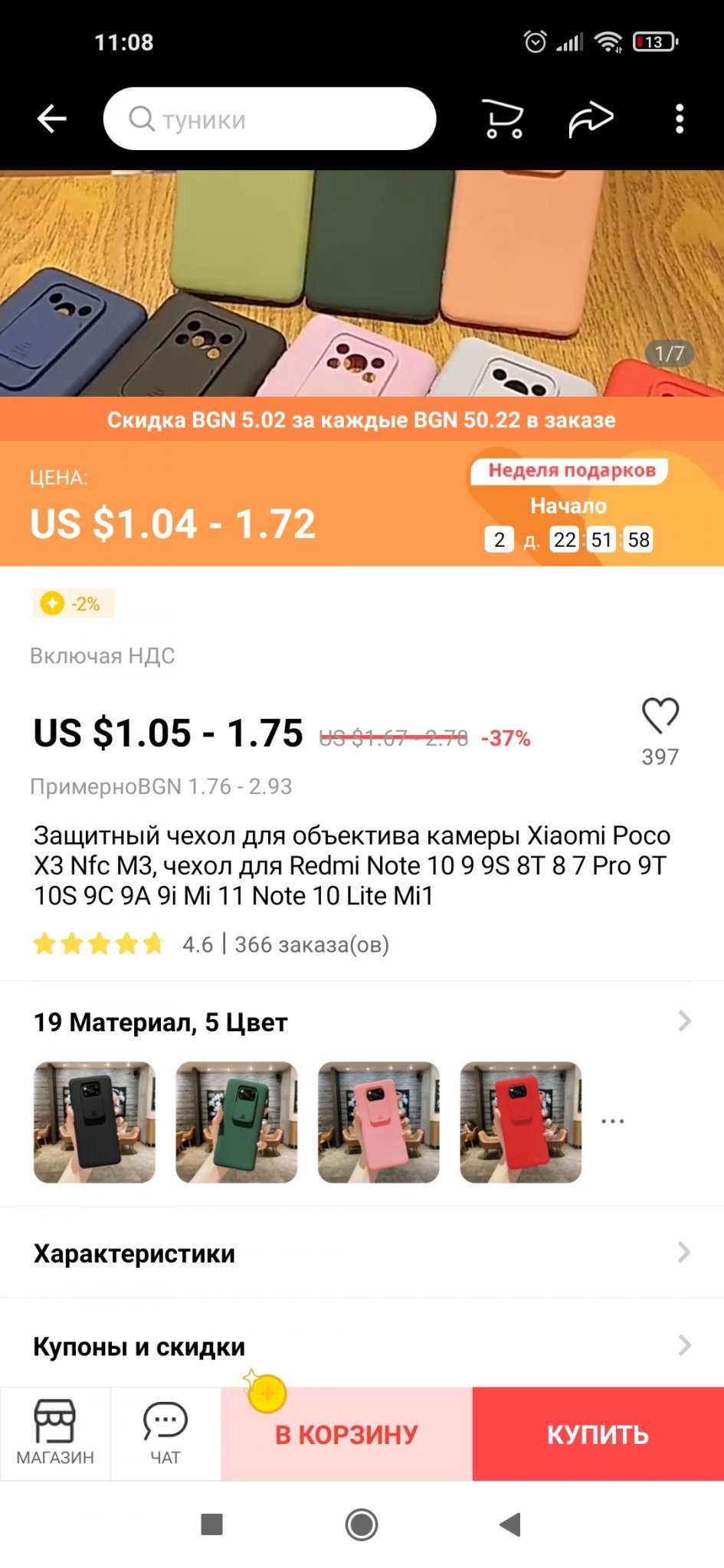Tap the search field with туники
Viewport: 724px width, 1568px height.
point(270,119)
